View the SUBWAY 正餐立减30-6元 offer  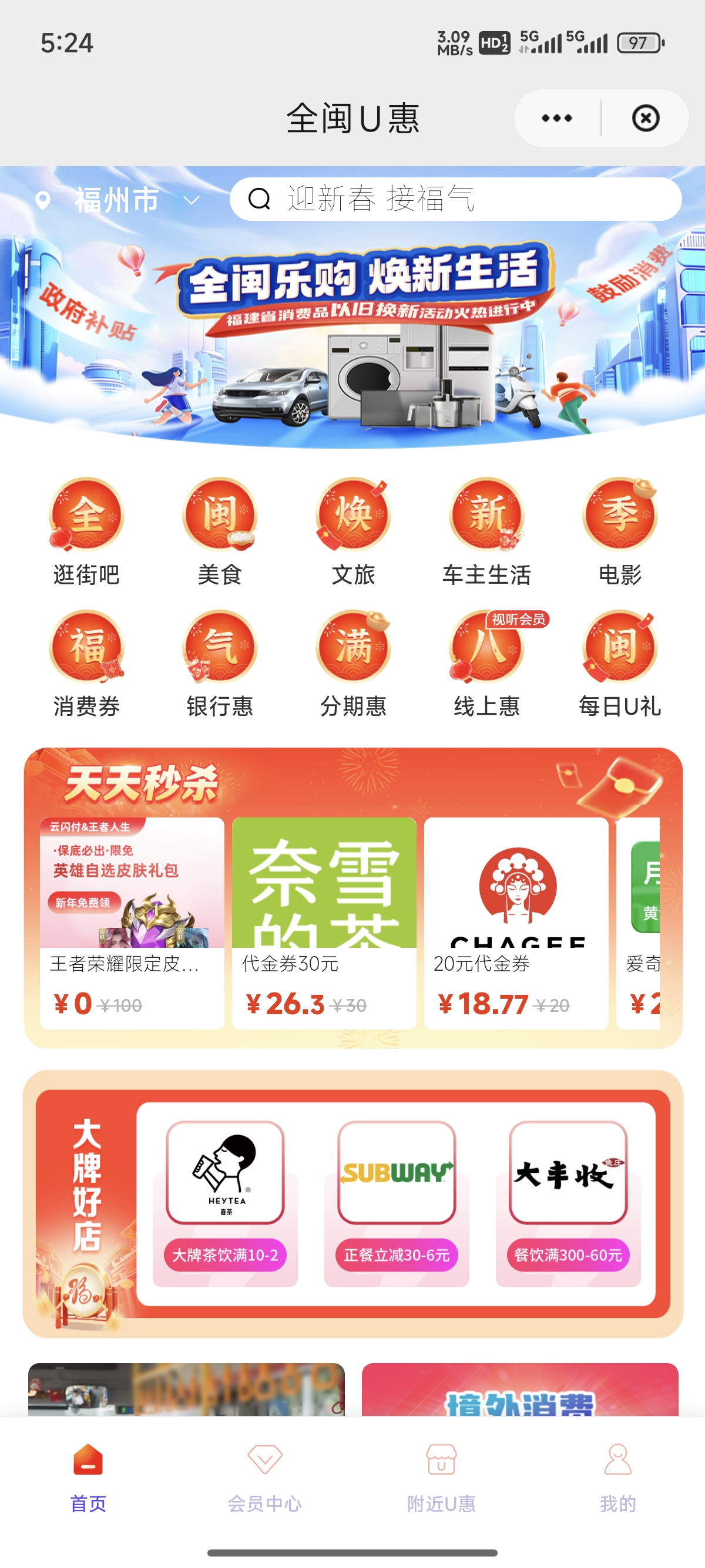point(397,1203)
